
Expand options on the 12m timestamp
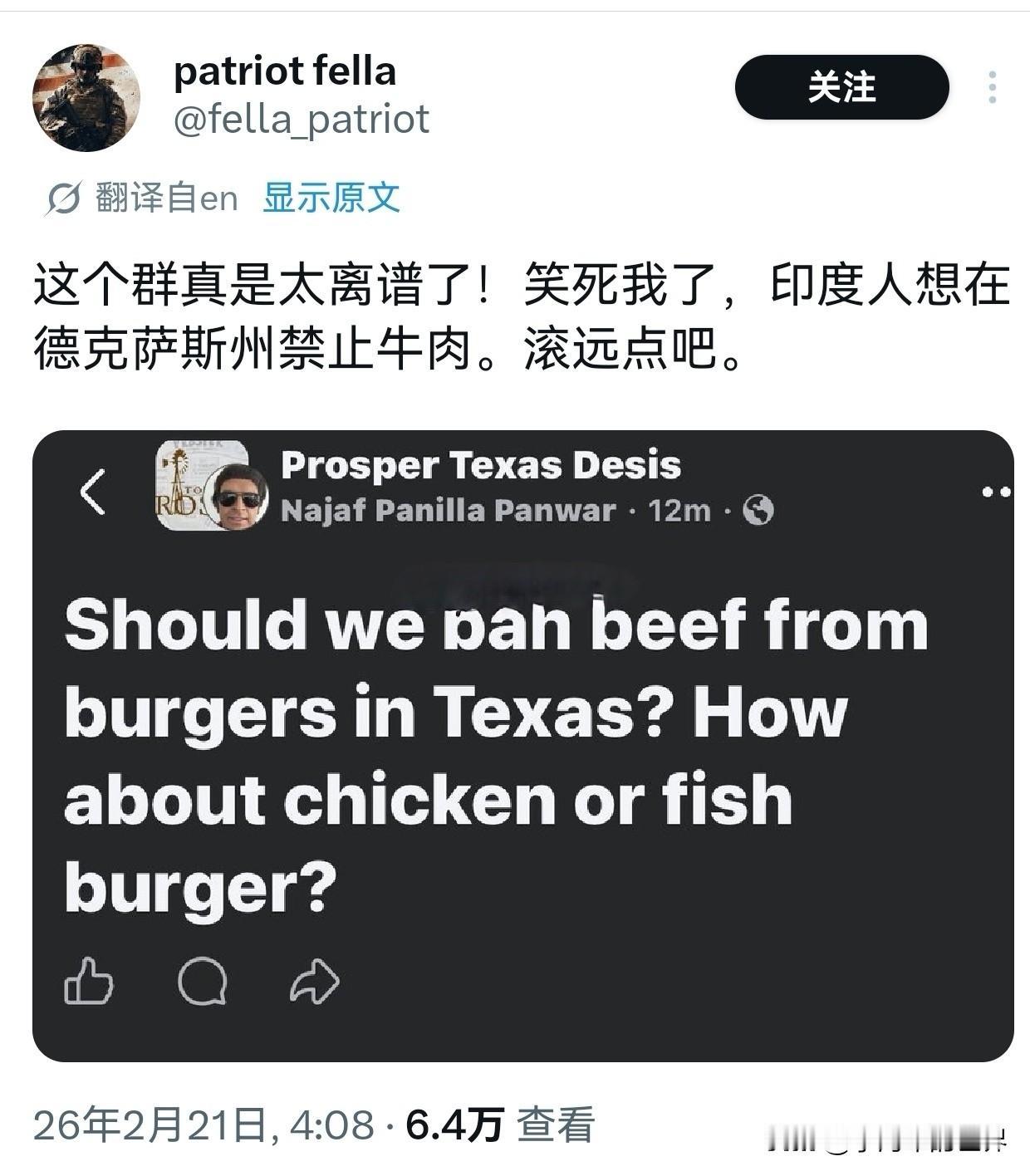pyautogui.click(x=678, y=512)
